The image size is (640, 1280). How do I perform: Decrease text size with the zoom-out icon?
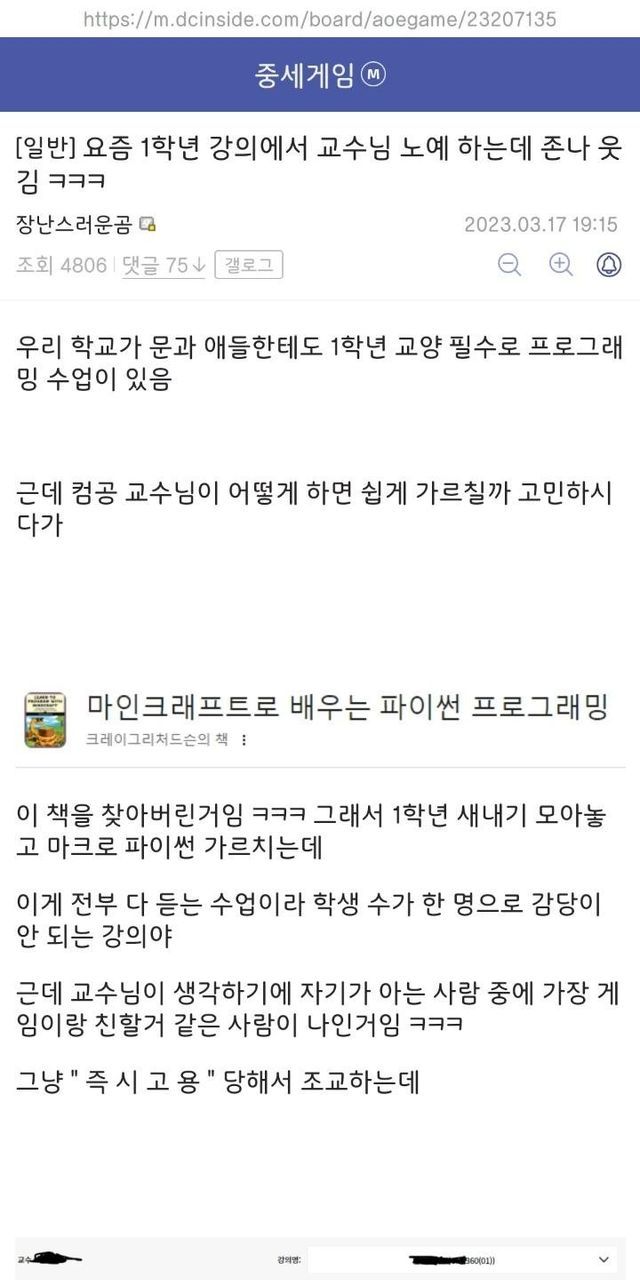click(510, 265)
